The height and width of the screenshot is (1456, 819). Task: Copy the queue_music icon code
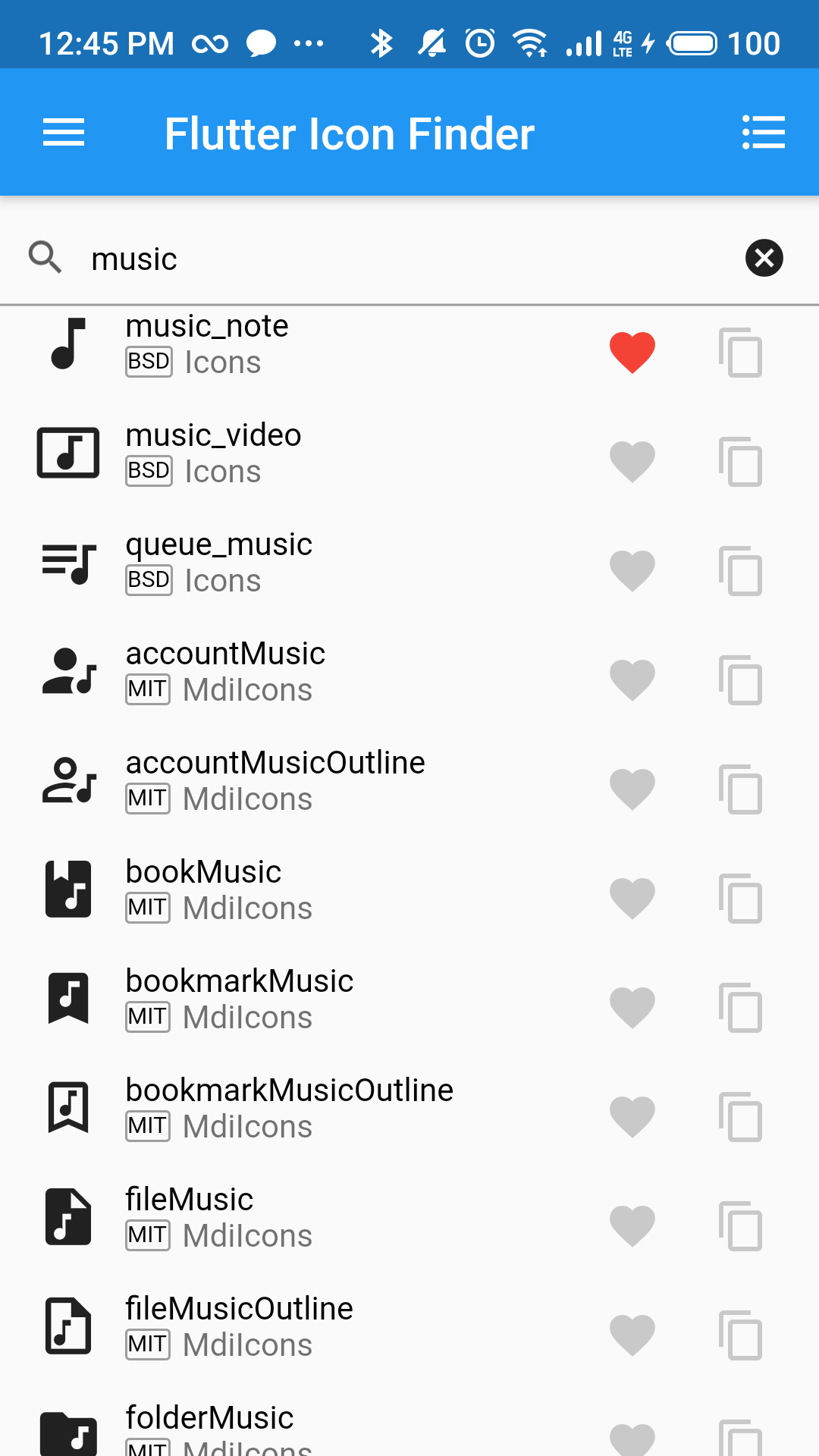point(741,572)
